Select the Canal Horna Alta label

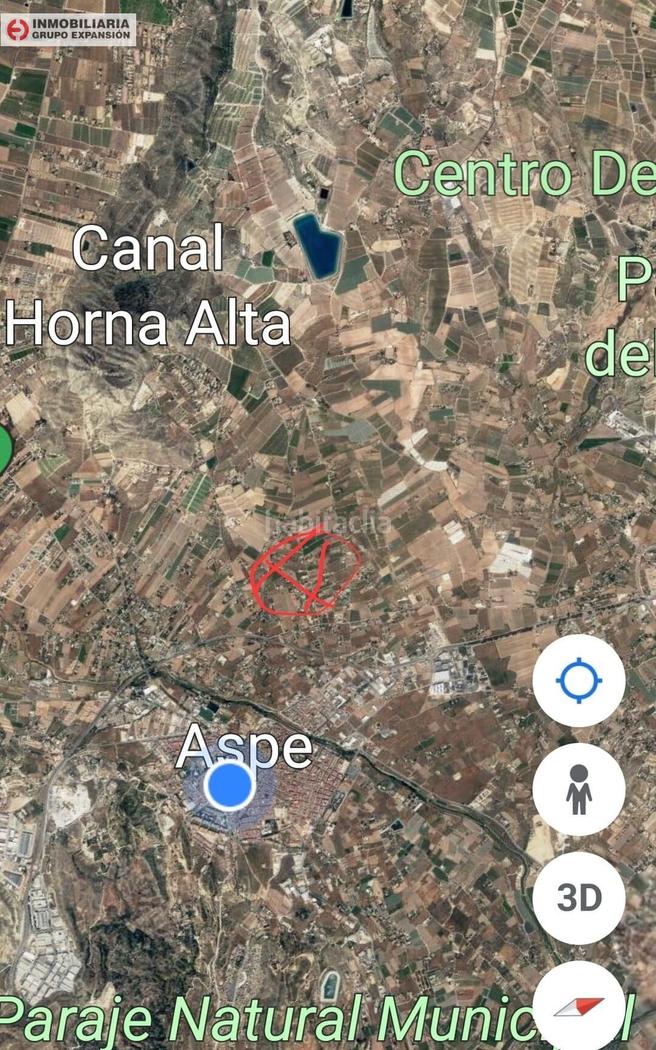pyautogui.click(x=148, y=286)
